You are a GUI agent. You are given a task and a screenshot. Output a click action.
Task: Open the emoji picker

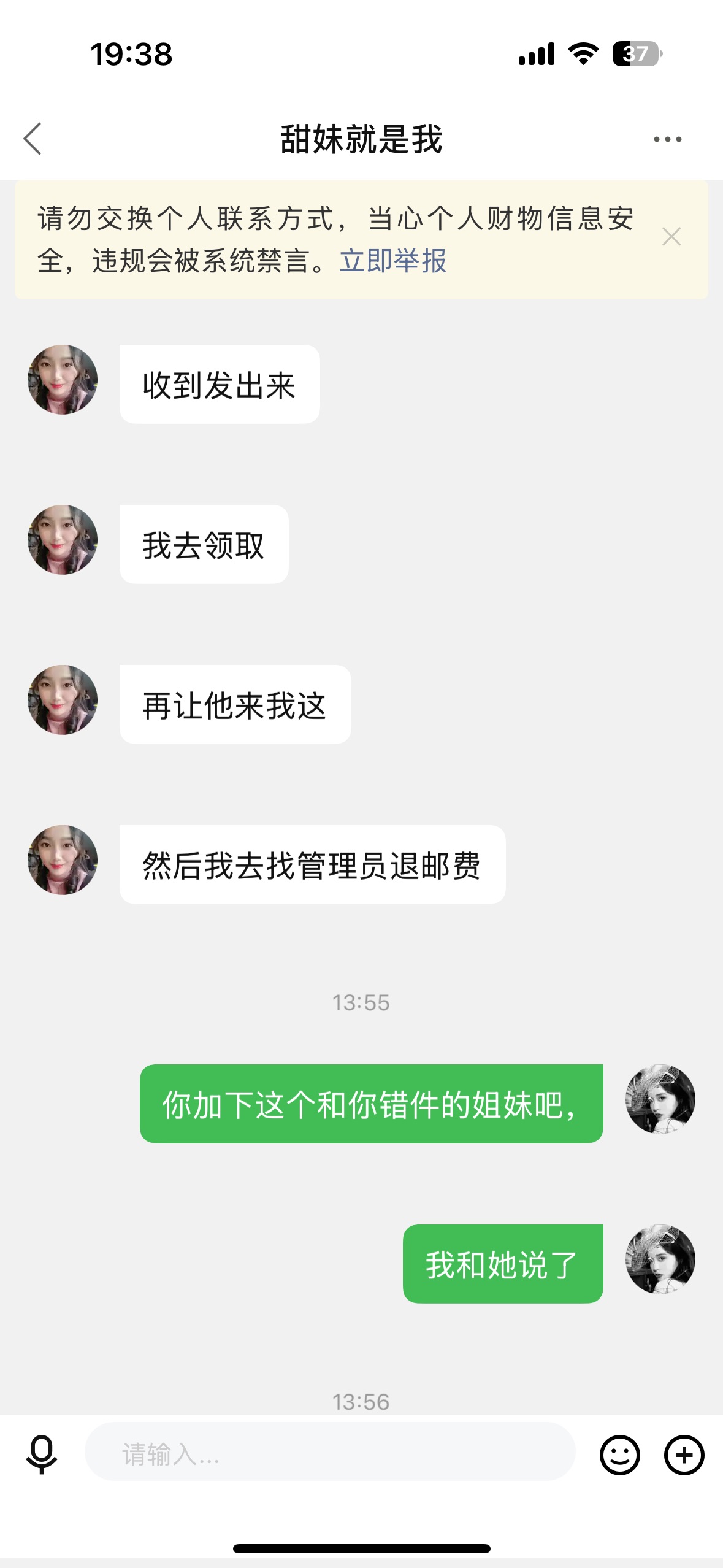click(619, 1454)
